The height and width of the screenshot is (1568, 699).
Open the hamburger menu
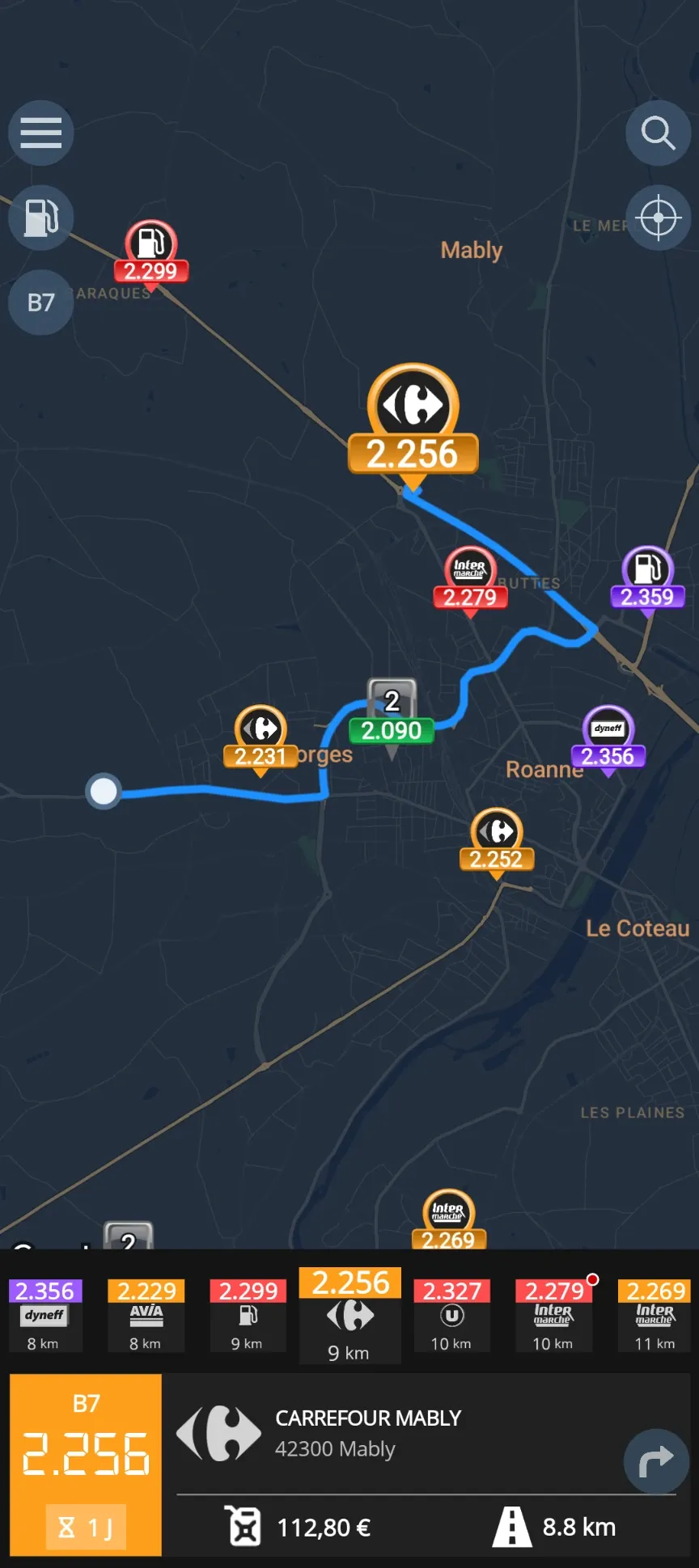pos(40,133)
